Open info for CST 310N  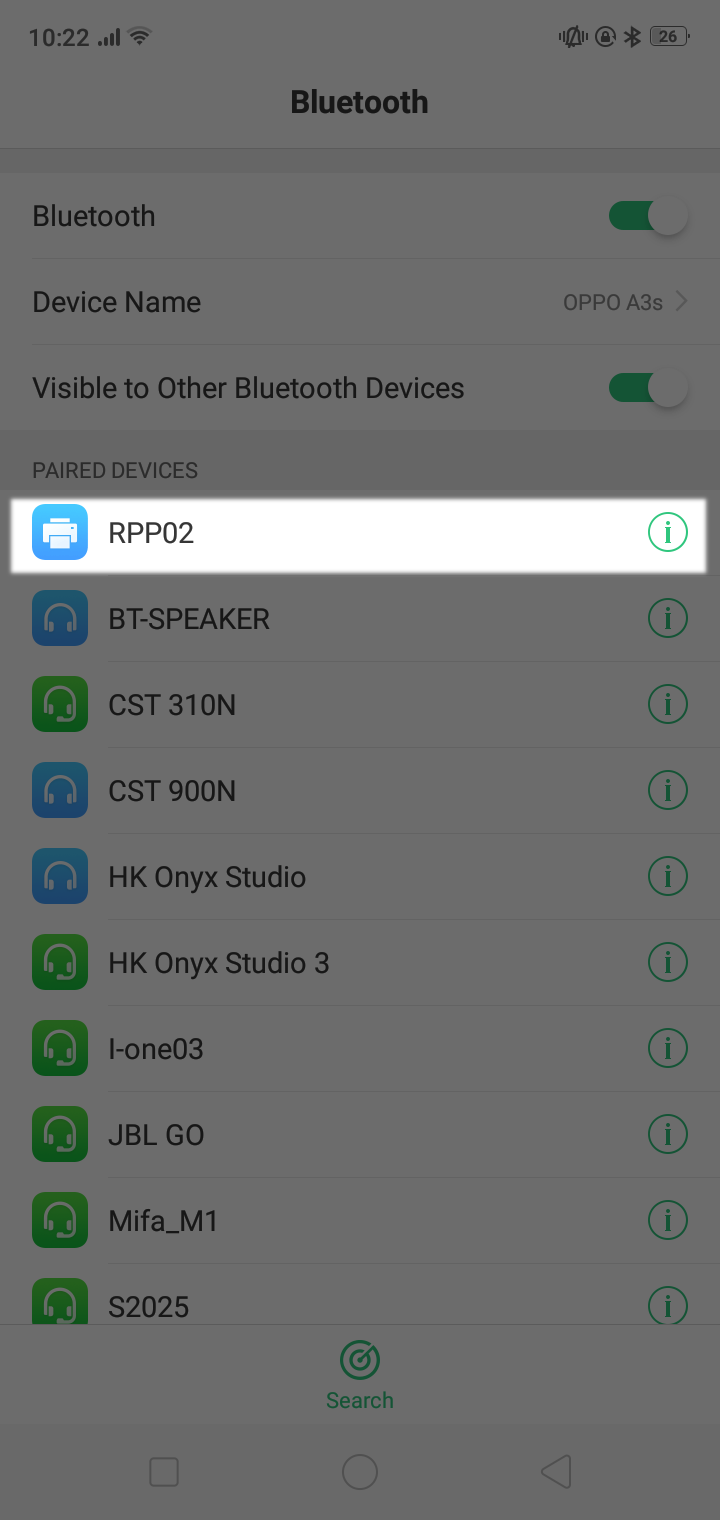coord(668,705)
